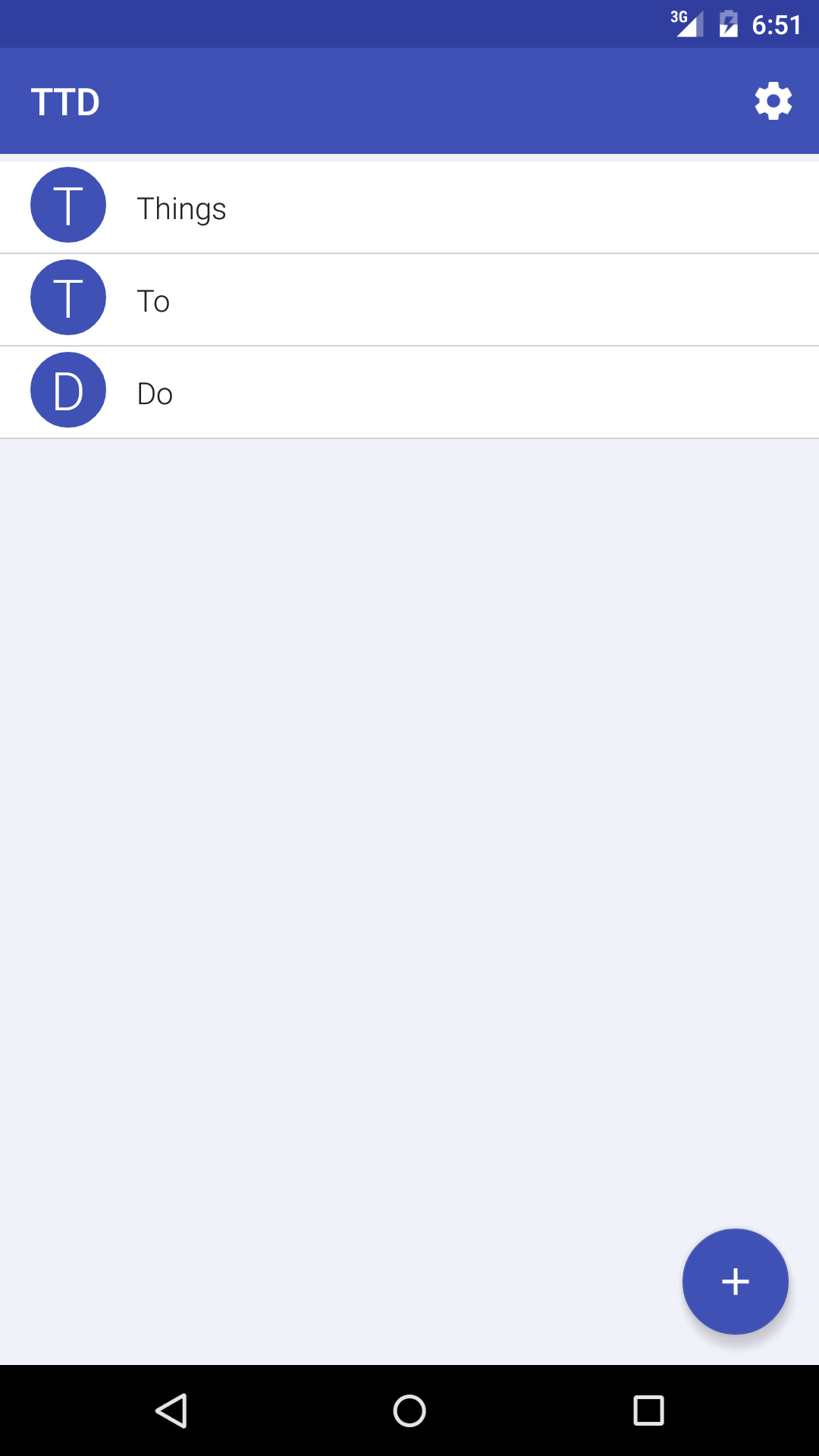819x1456 pixels.
Task: Click the TTD app title
Action: coord(66,100)
